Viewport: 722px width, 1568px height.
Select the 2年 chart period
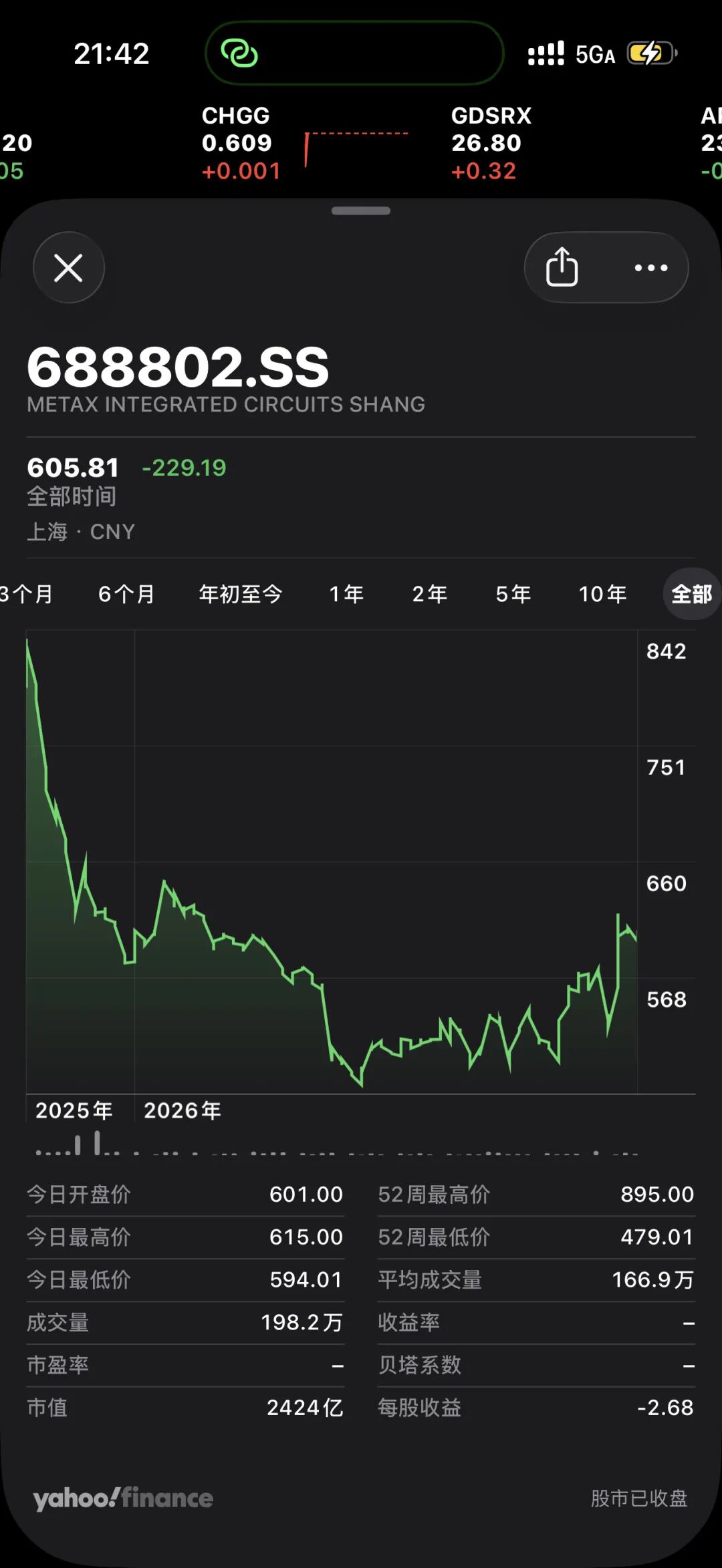click(430, 593)
